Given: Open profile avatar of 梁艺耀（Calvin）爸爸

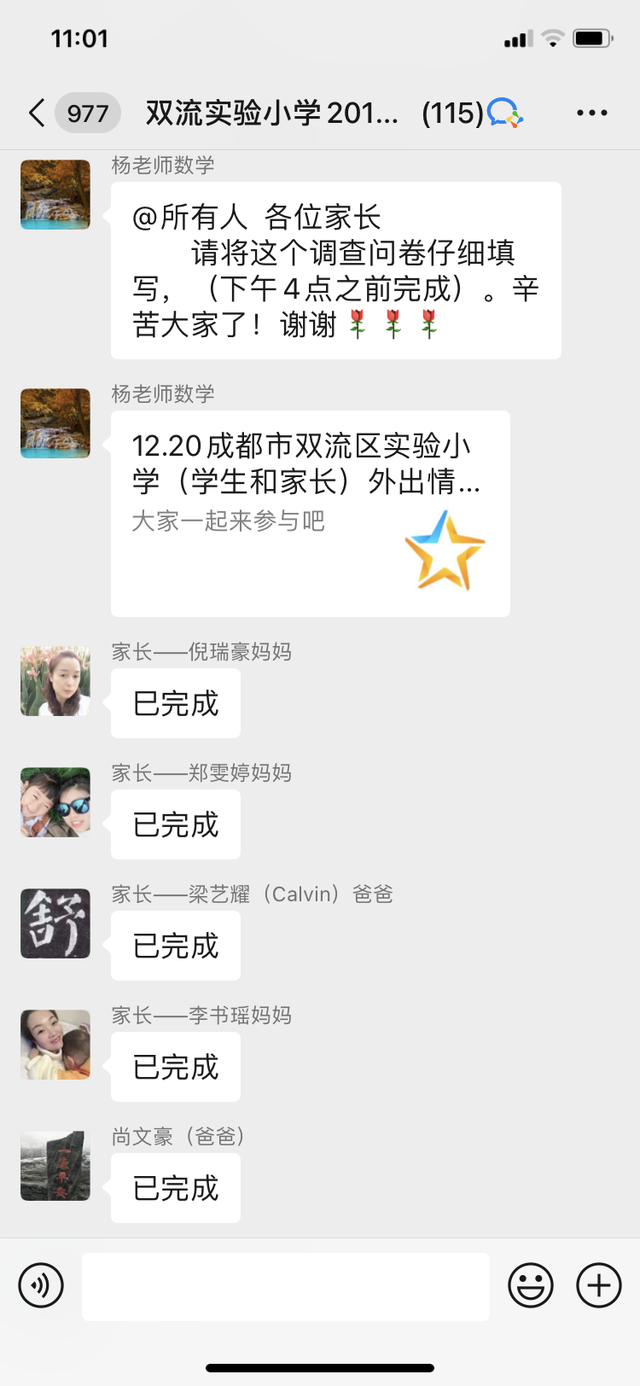Looking at the screenshot, I should 55,923.
